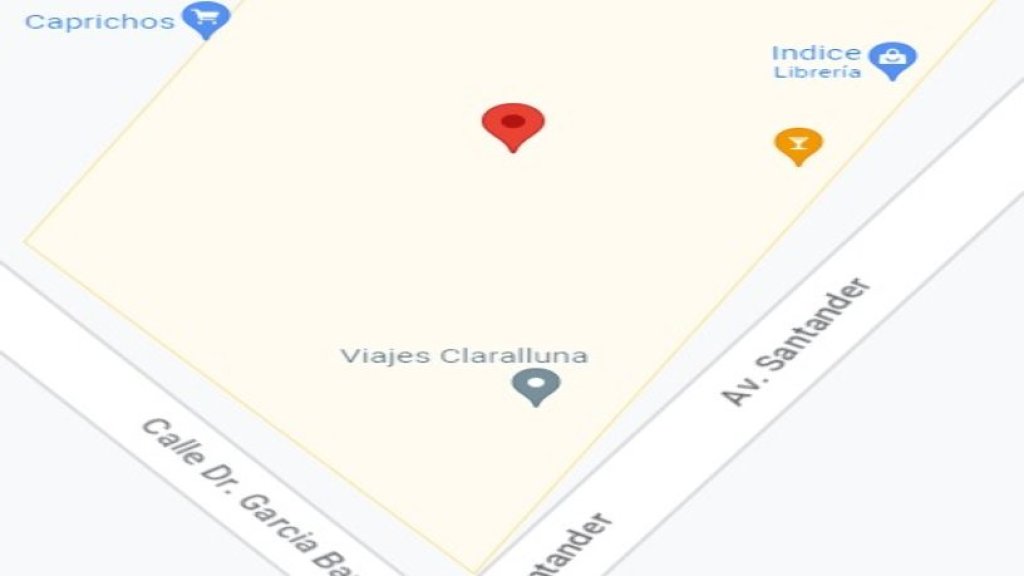1024x576 pixels.
Task: Open the Caprichos shop marker
Action: click(x=207, y=17)
